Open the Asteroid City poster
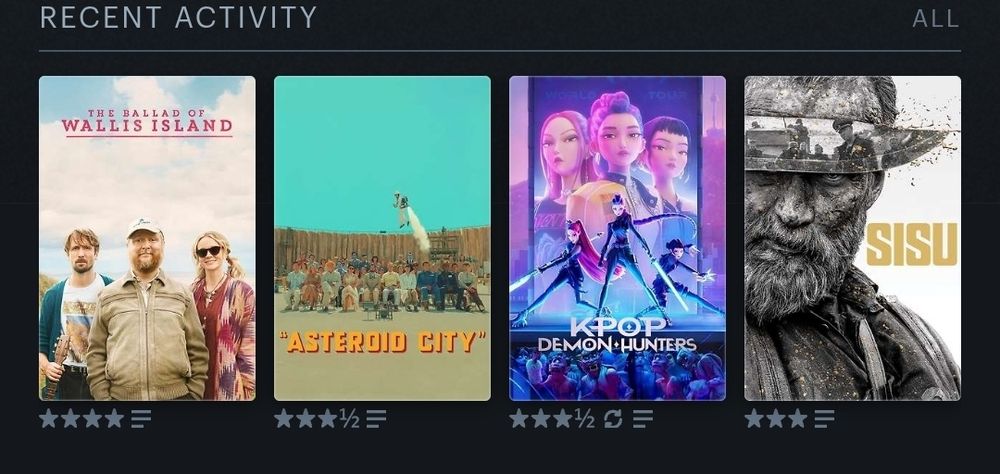 pyautogui.click(x=382, y=238)
